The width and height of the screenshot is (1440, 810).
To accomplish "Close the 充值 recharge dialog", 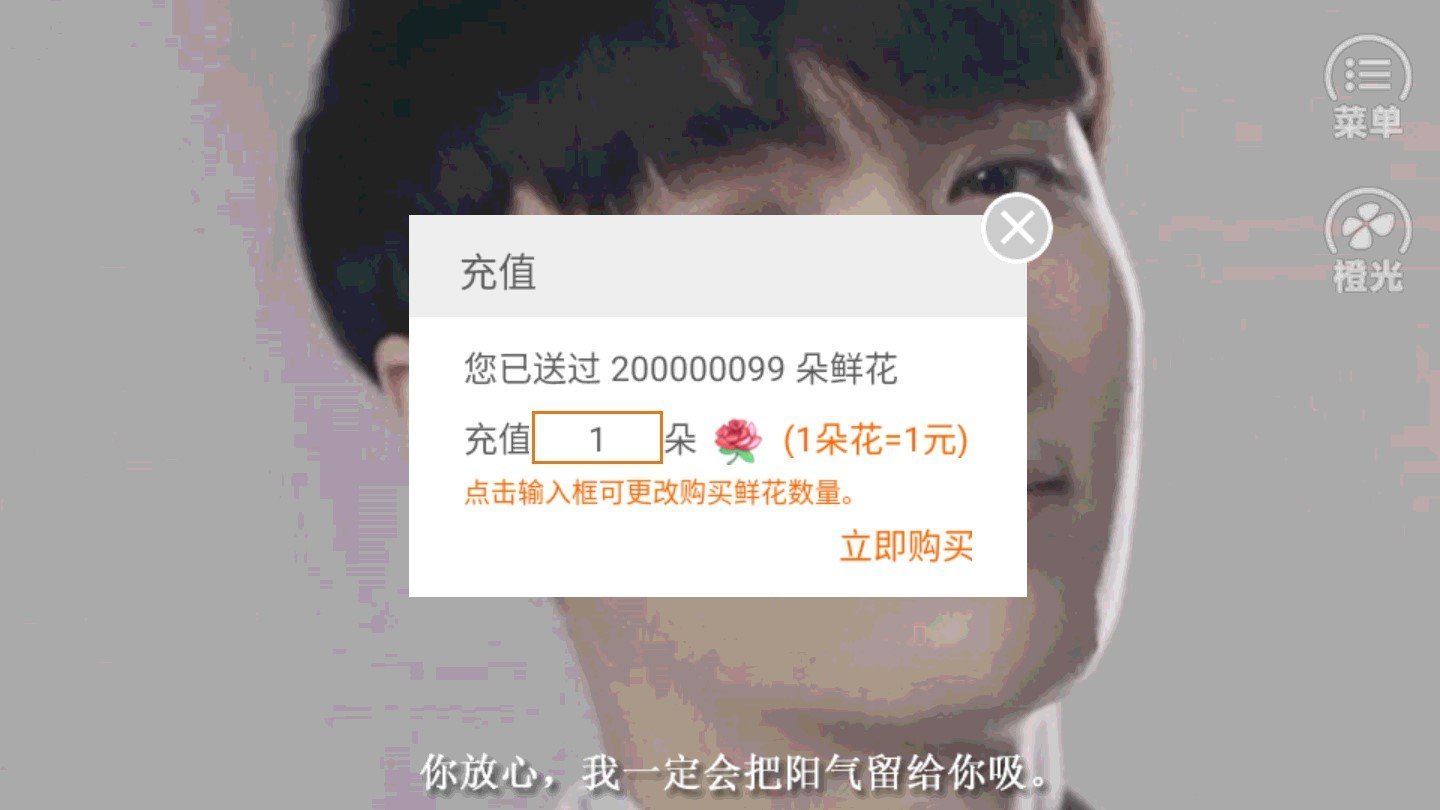I will 1017,229.
